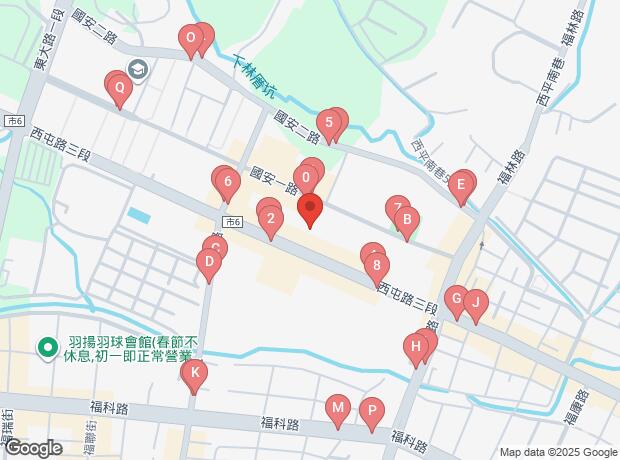
Task: Open map marker 8
Action: tap(376, 266)
